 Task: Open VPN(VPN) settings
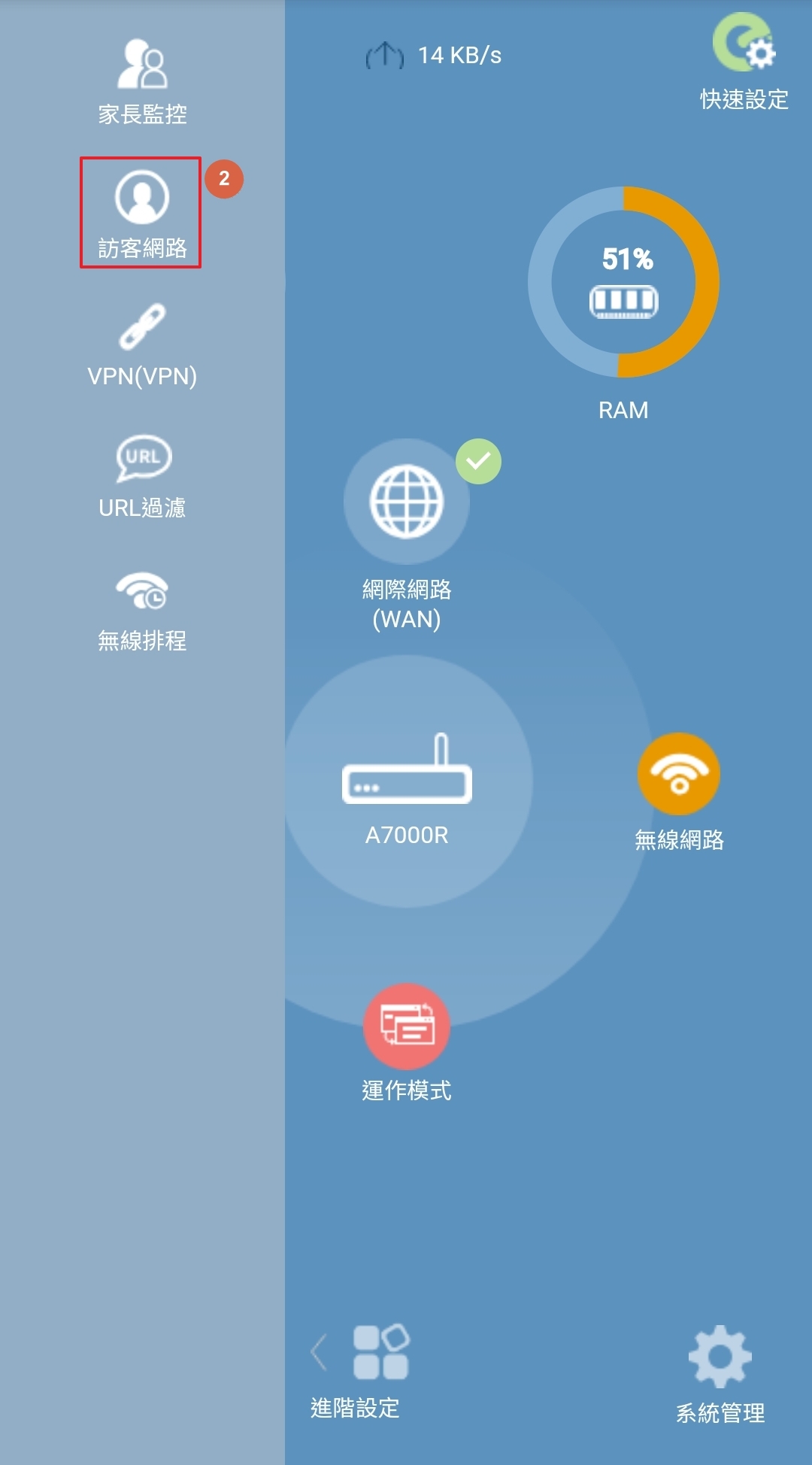coord(142,345)
